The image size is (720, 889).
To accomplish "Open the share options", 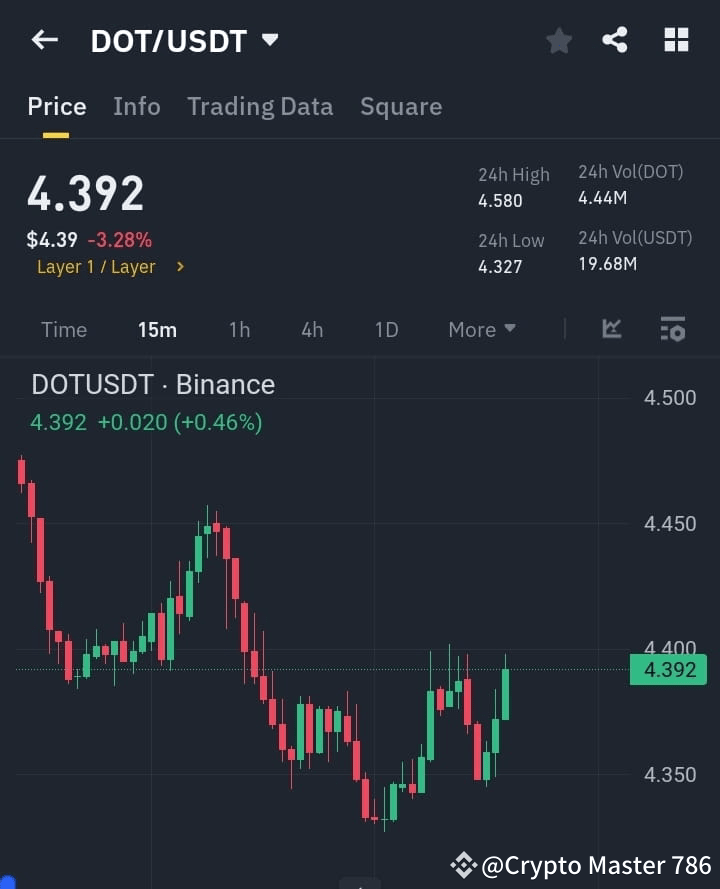I will tap(616, 40).
